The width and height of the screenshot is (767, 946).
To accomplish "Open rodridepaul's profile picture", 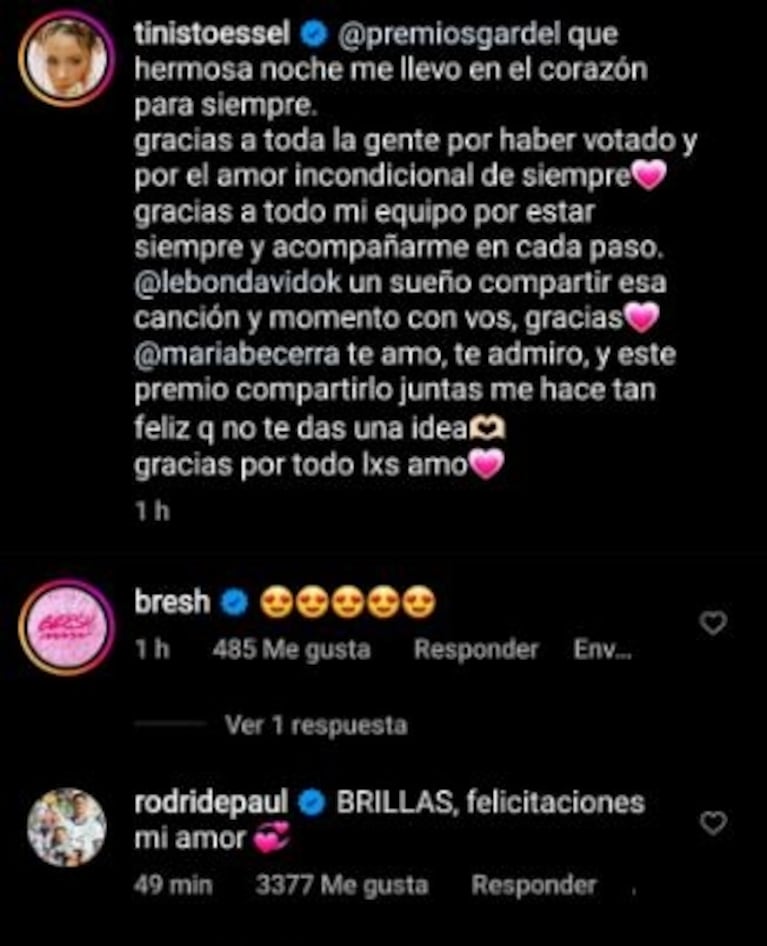I will pos(66,826).
